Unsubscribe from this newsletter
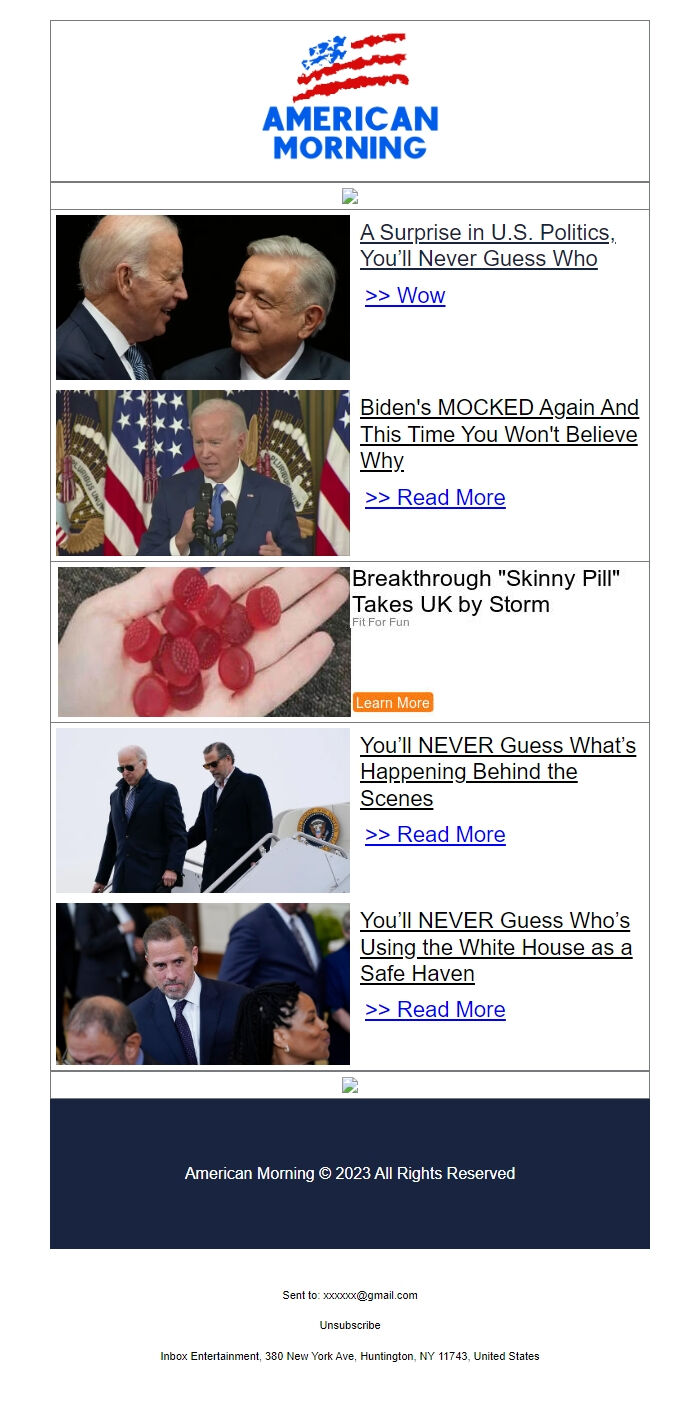The width and height of the screenshot is (700, 1403). tap(350, 1326)
